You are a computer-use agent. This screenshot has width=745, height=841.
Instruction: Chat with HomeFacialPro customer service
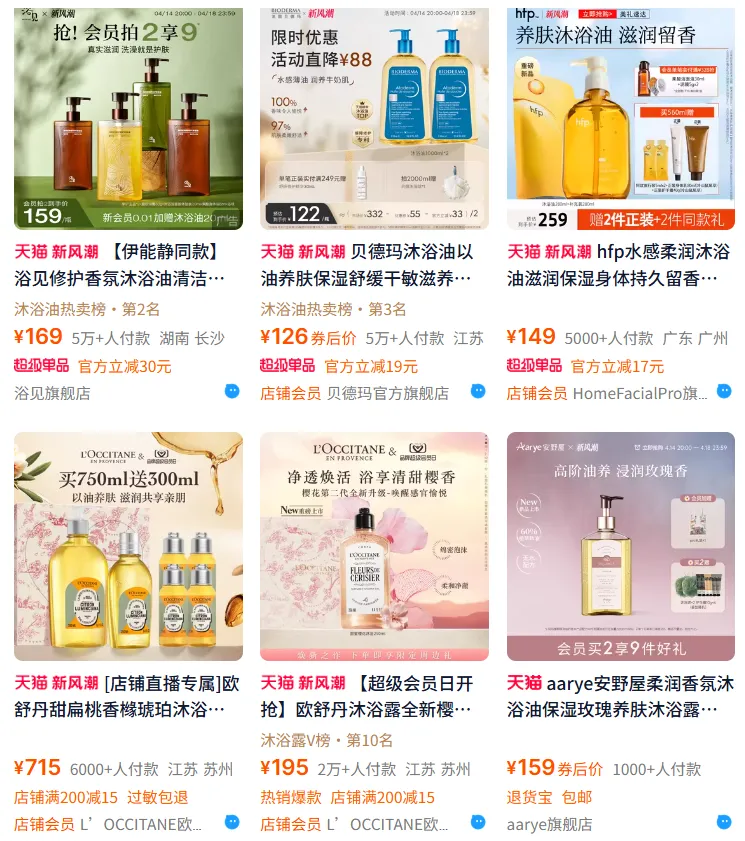pos(724,391)
